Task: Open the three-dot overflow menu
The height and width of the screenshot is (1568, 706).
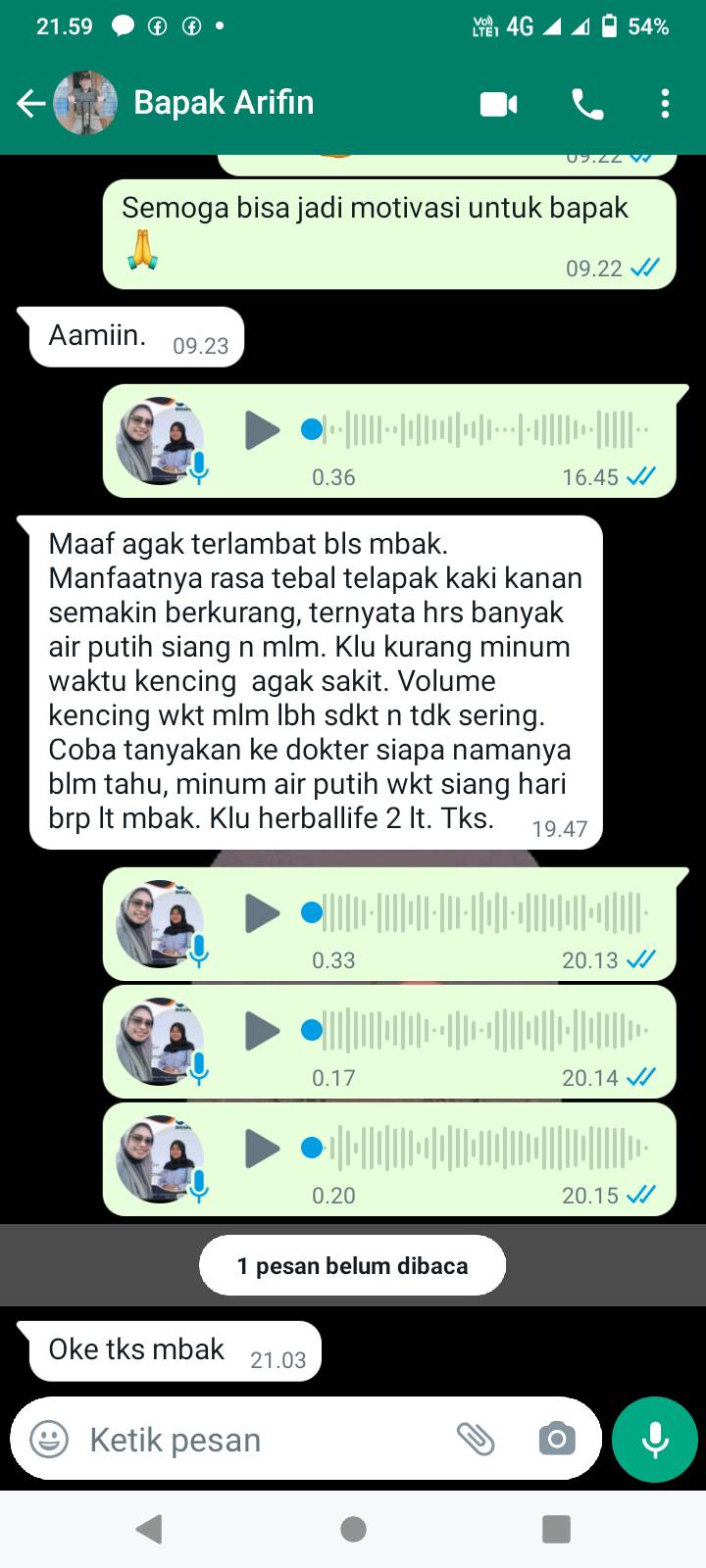Action: 665,104
